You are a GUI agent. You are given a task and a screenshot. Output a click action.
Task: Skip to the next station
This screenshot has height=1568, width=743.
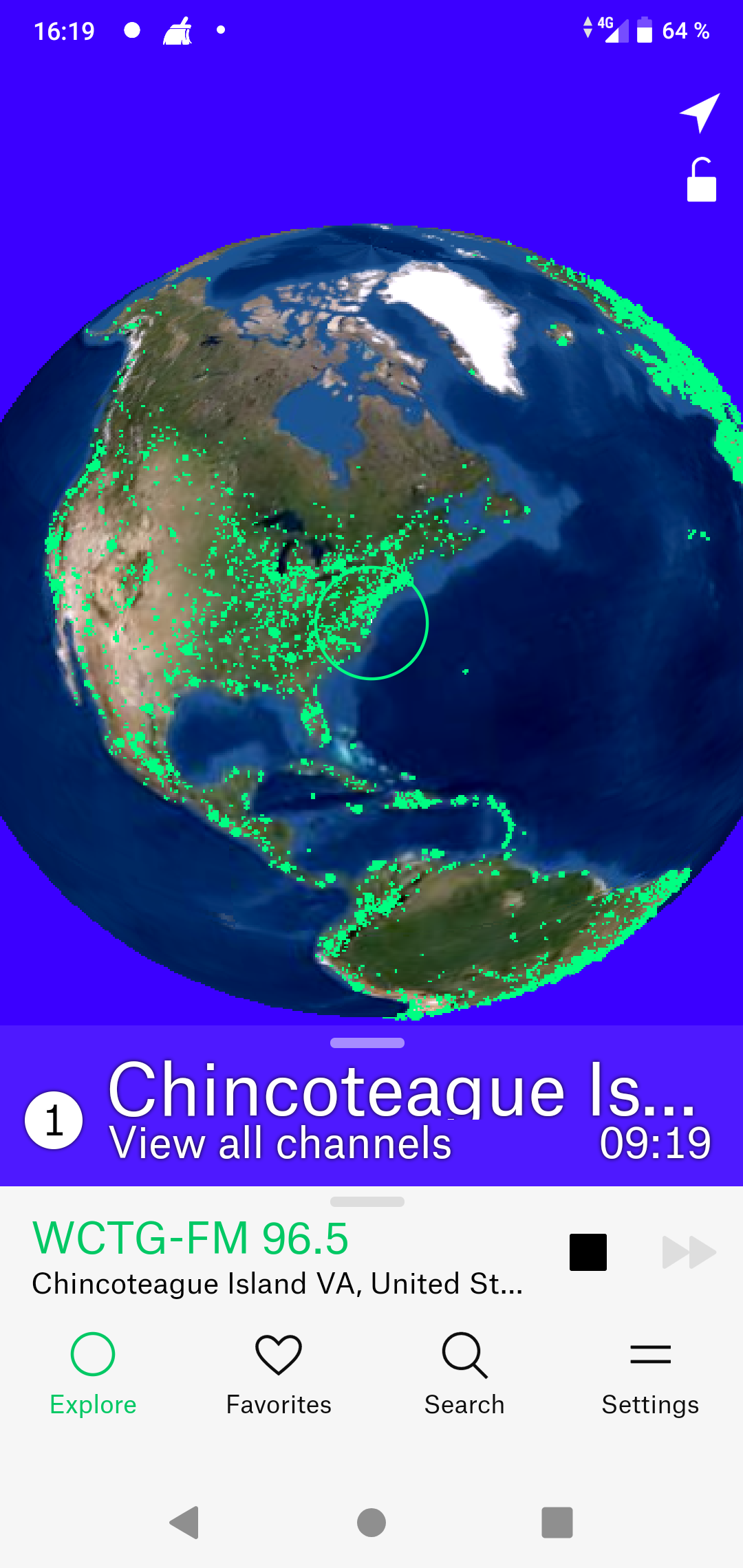click(689, 1252)
